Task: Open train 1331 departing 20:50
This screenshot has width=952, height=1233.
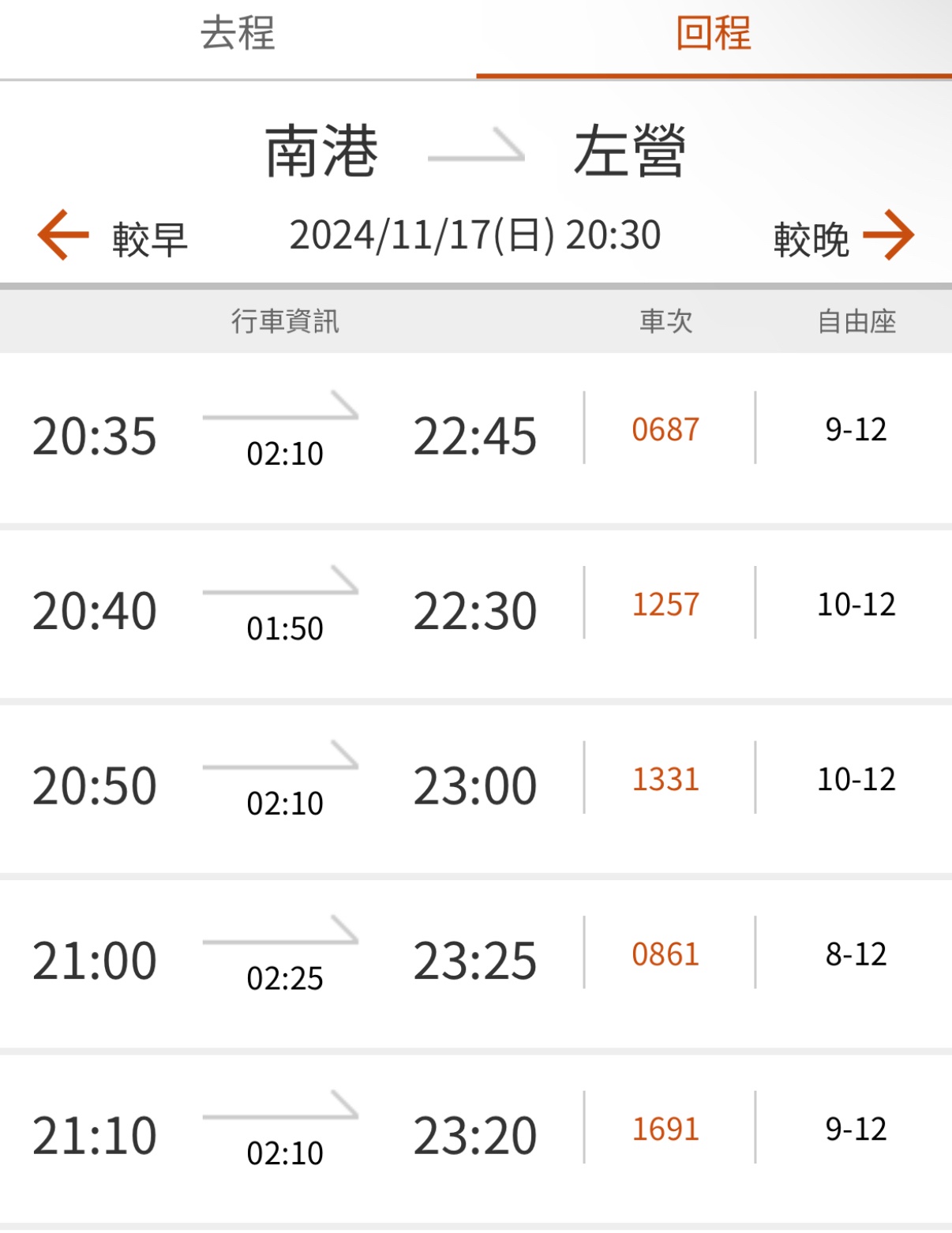Action: point(475,786)
